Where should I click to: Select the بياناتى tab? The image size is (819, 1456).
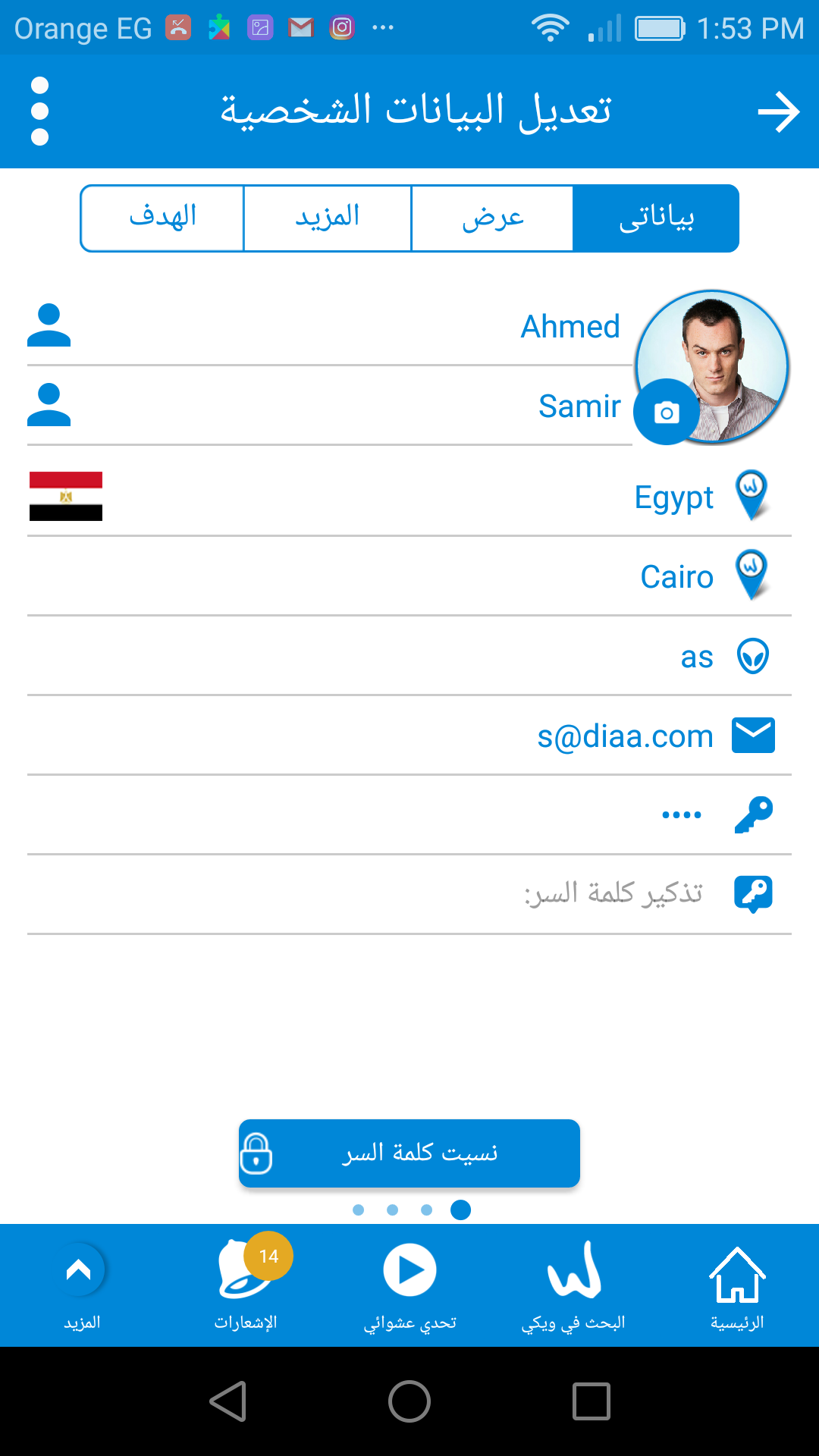tap(656, 218)
